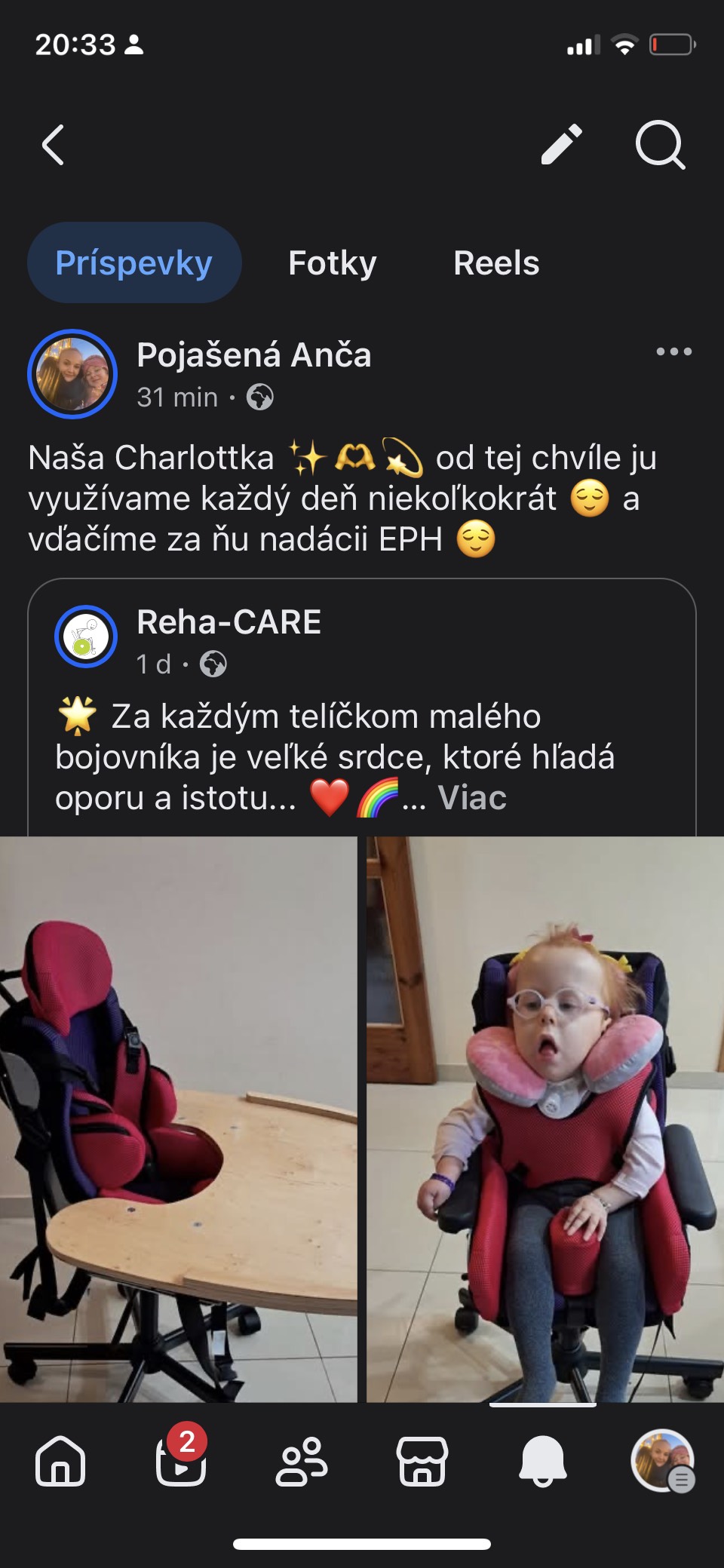Tap the pencil edit icon
The width and height of the screenshot is (724, 1568).
pos(562,144)
